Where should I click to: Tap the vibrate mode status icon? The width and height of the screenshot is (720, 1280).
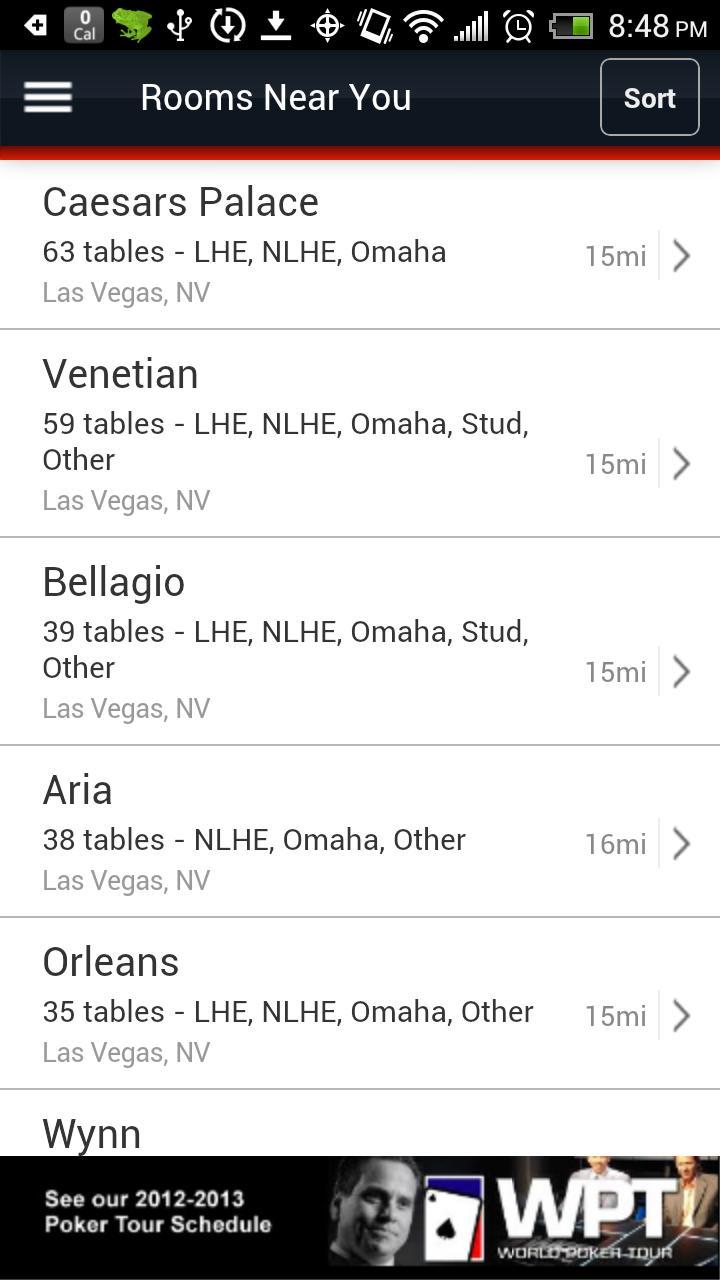(x=375, y=24)
